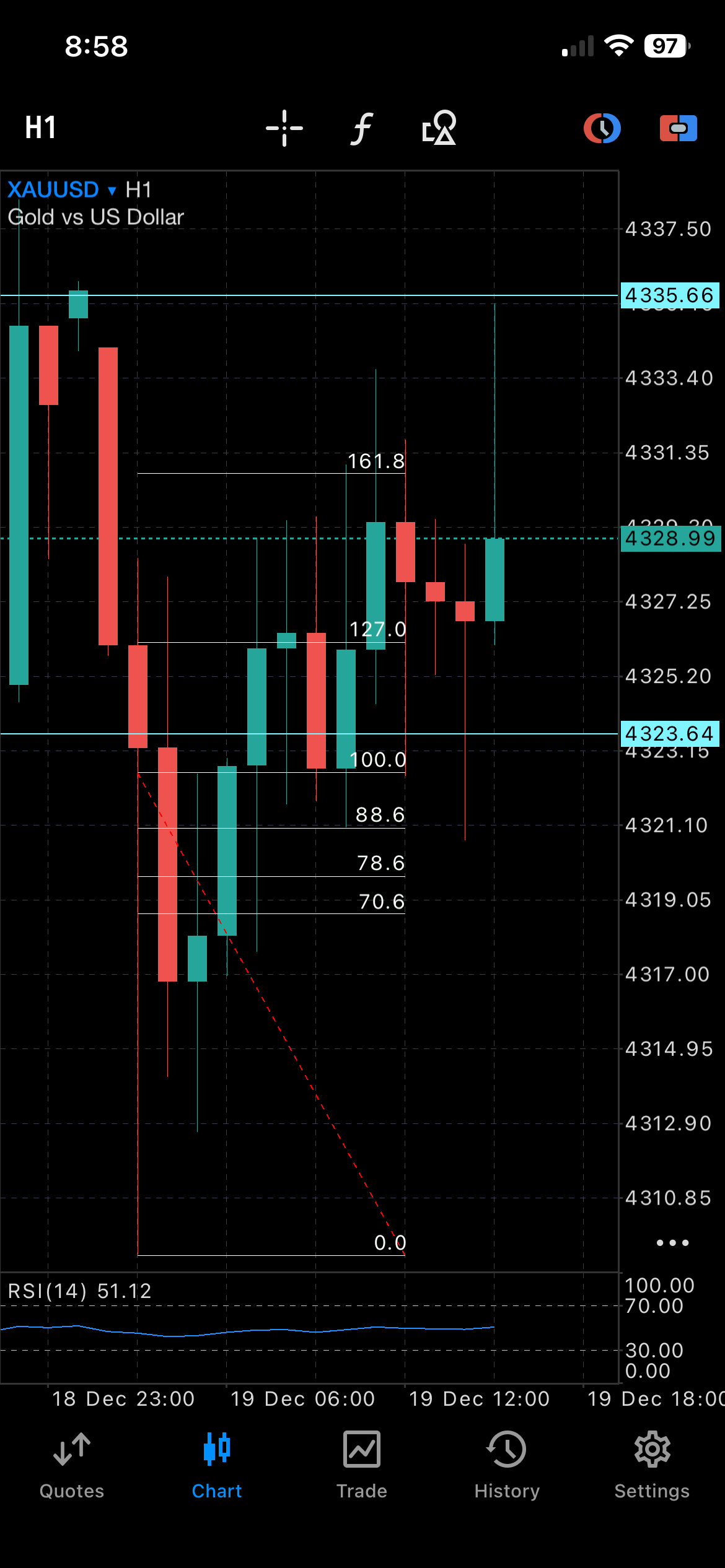Open the indicators function menu
Screen dimensions: 725x1568
pos(362,128)
